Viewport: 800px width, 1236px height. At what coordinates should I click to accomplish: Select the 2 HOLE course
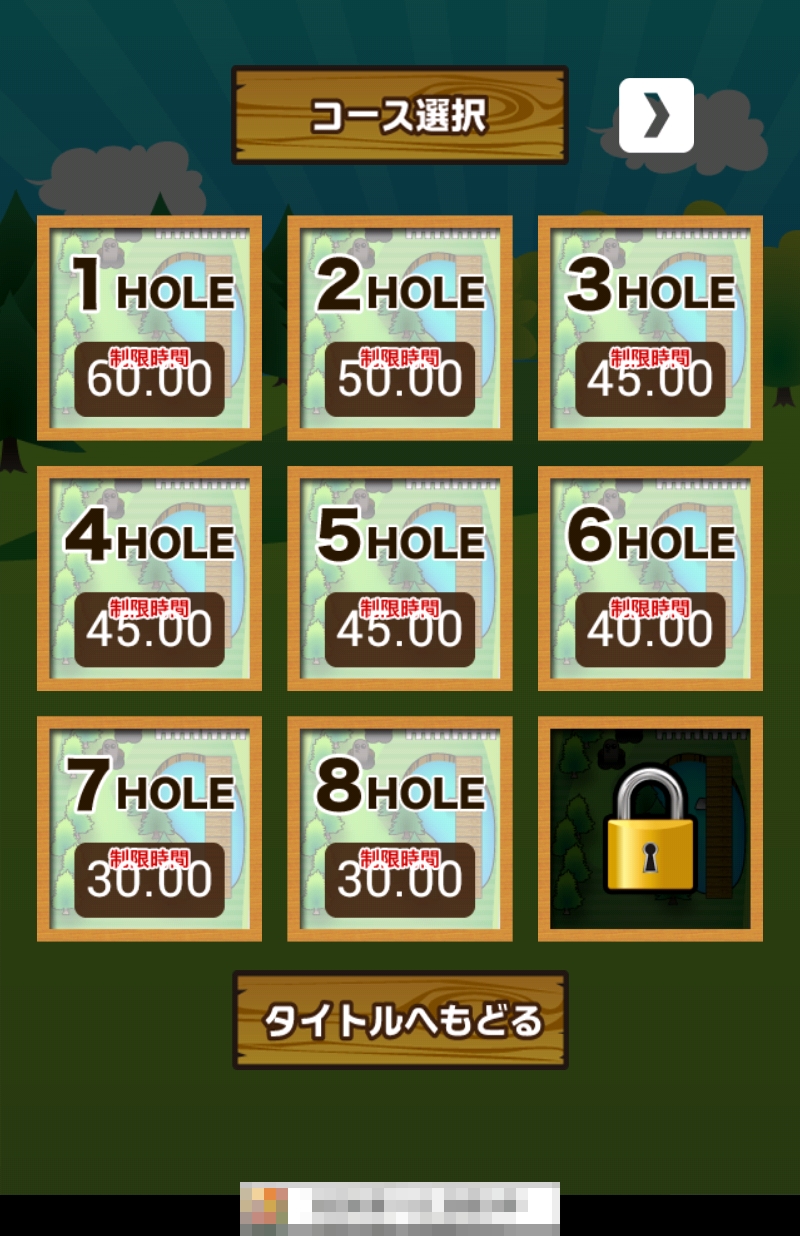tap(400, 328)
